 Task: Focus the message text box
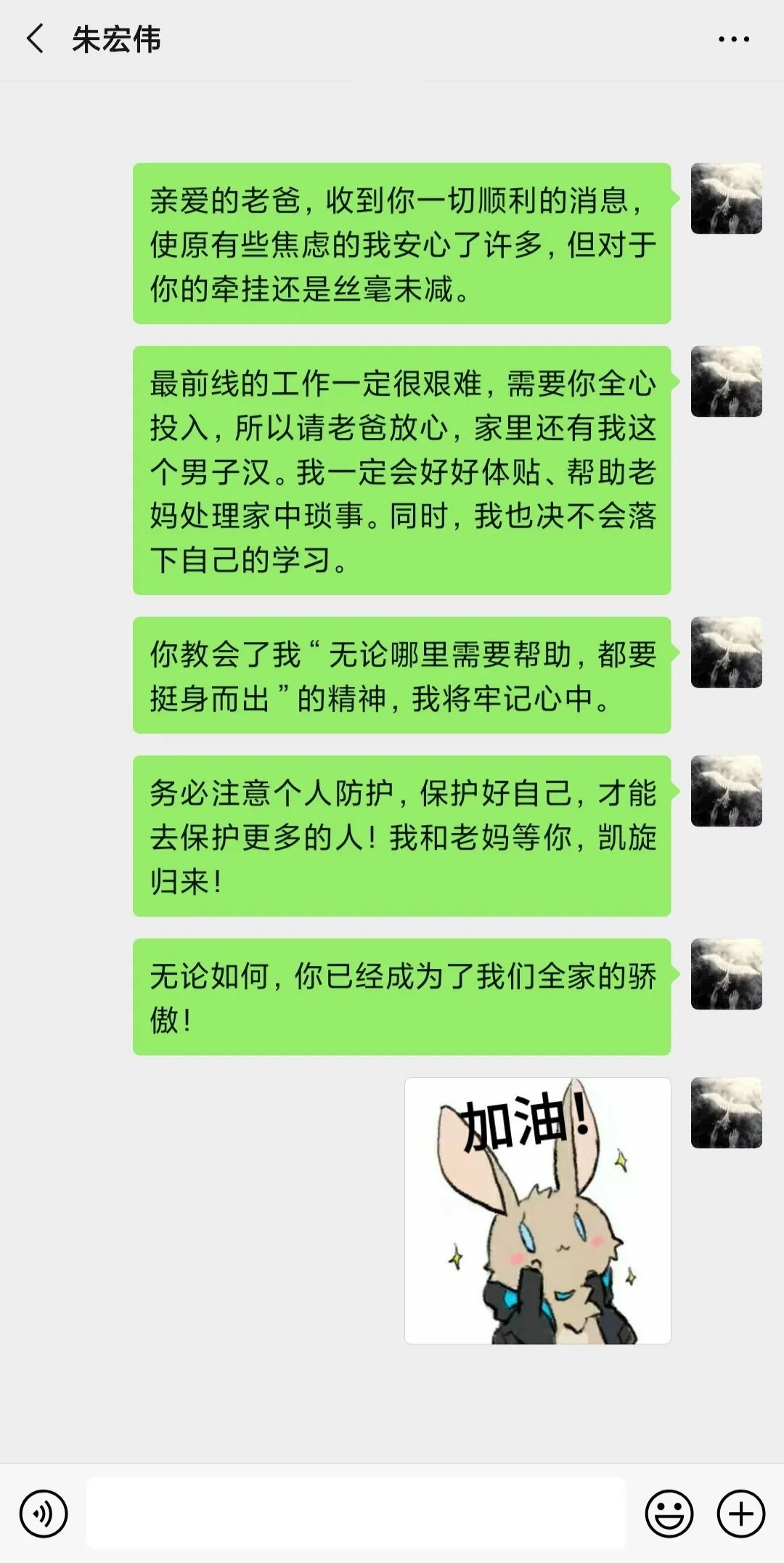coord(356,1513)
